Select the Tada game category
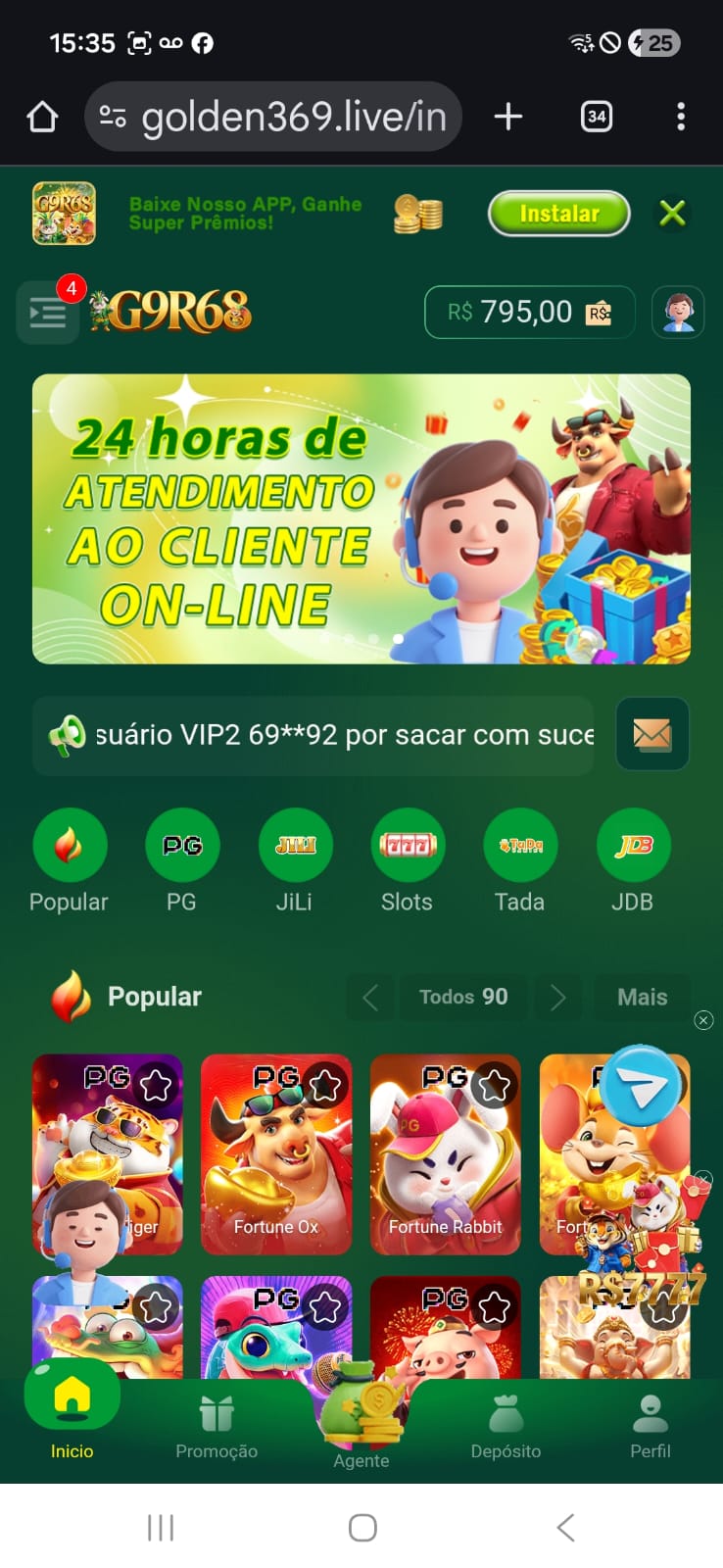The image size is (723, 1568). 520,847
